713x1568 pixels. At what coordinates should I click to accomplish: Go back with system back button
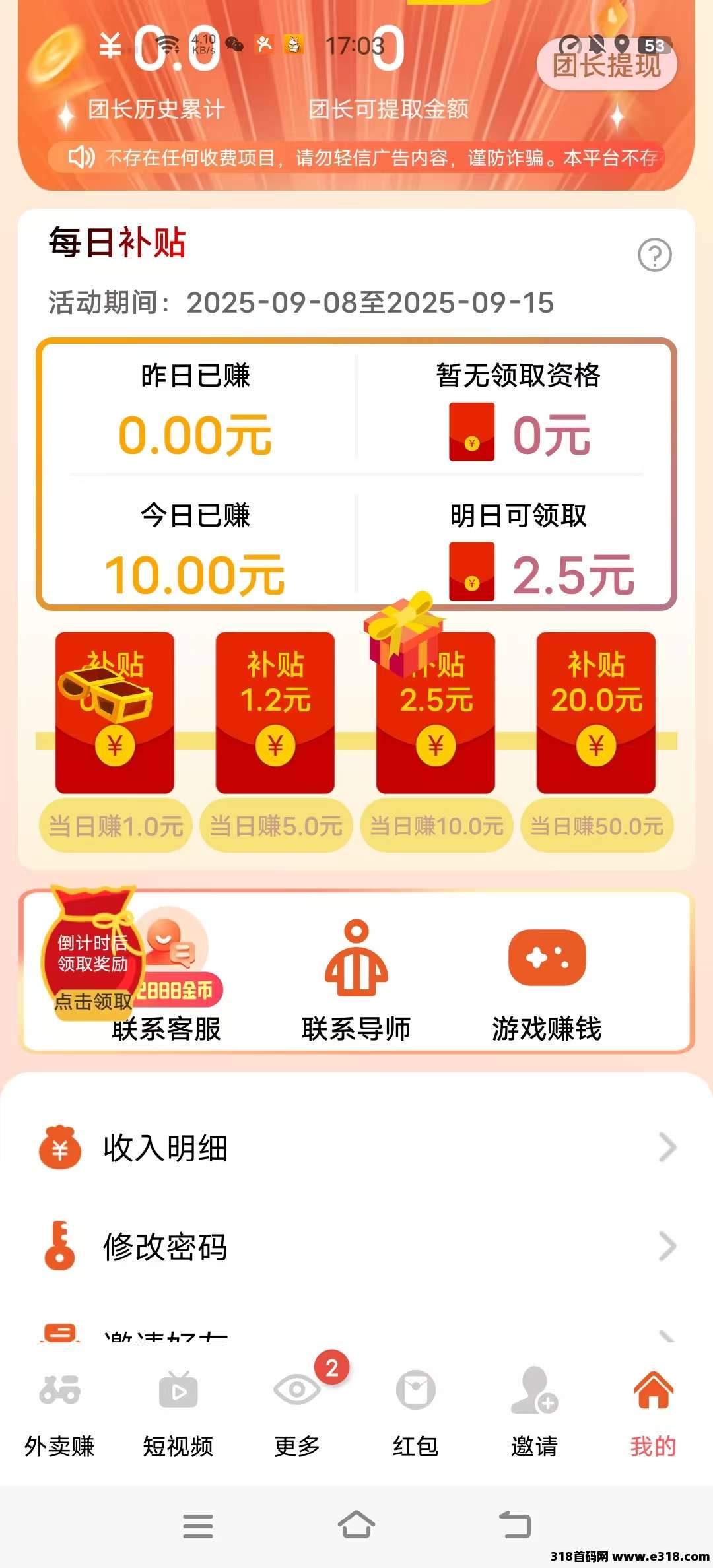pyautogui.click(x=515, y=1526)
